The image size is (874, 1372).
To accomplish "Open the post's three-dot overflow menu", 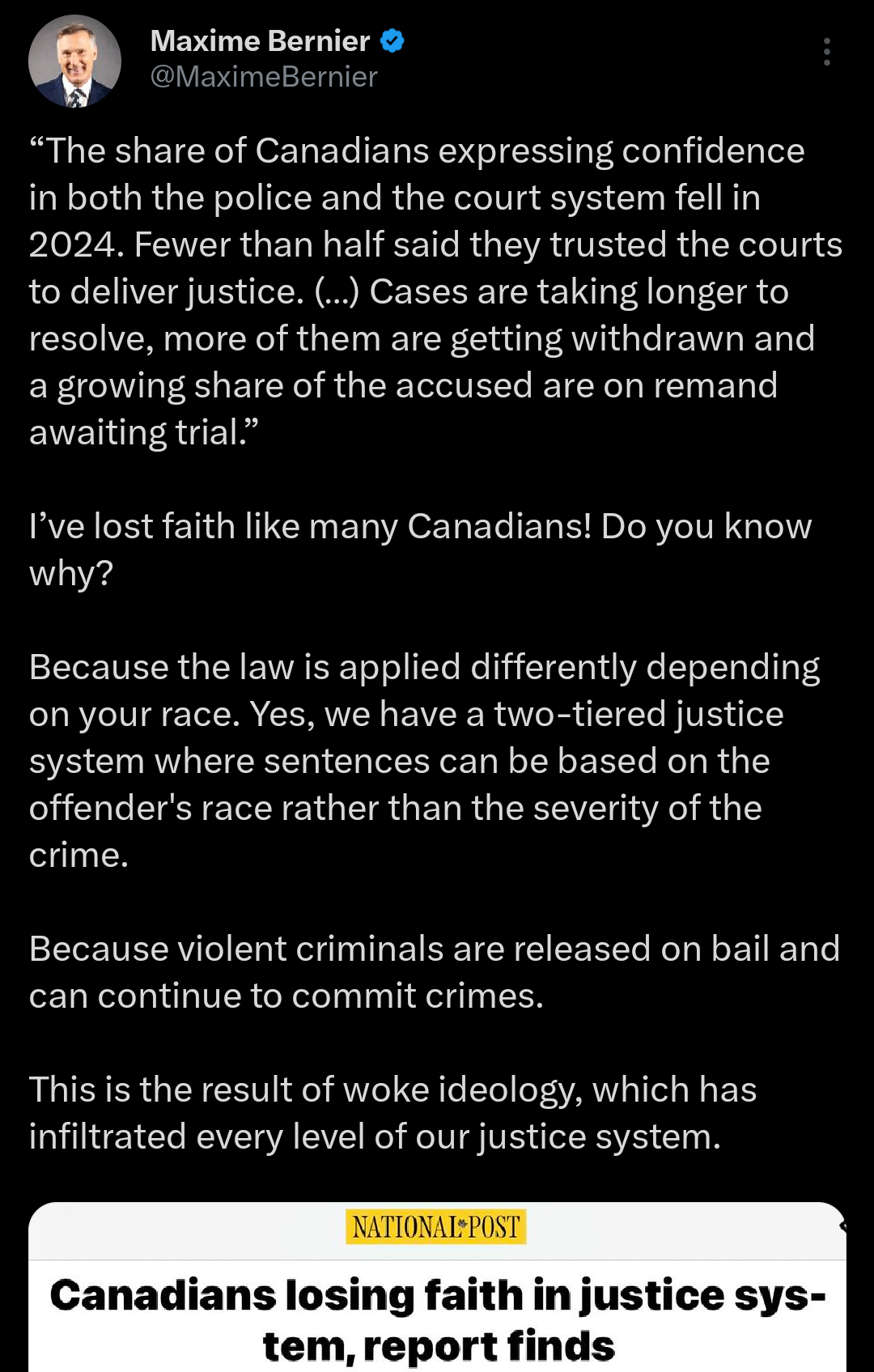I will 826,52.
